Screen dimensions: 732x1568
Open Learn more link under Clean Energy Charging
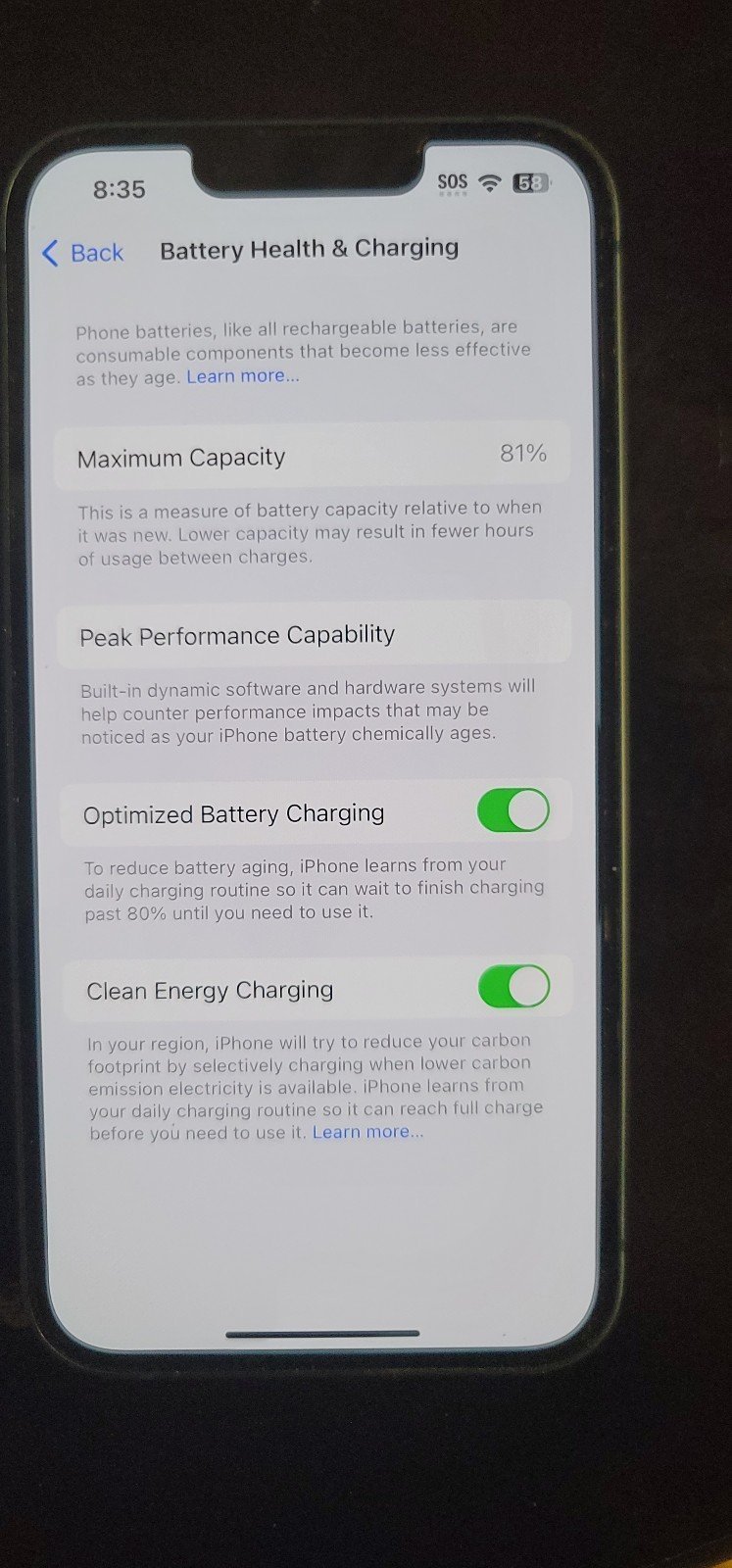pos(367,1133)
